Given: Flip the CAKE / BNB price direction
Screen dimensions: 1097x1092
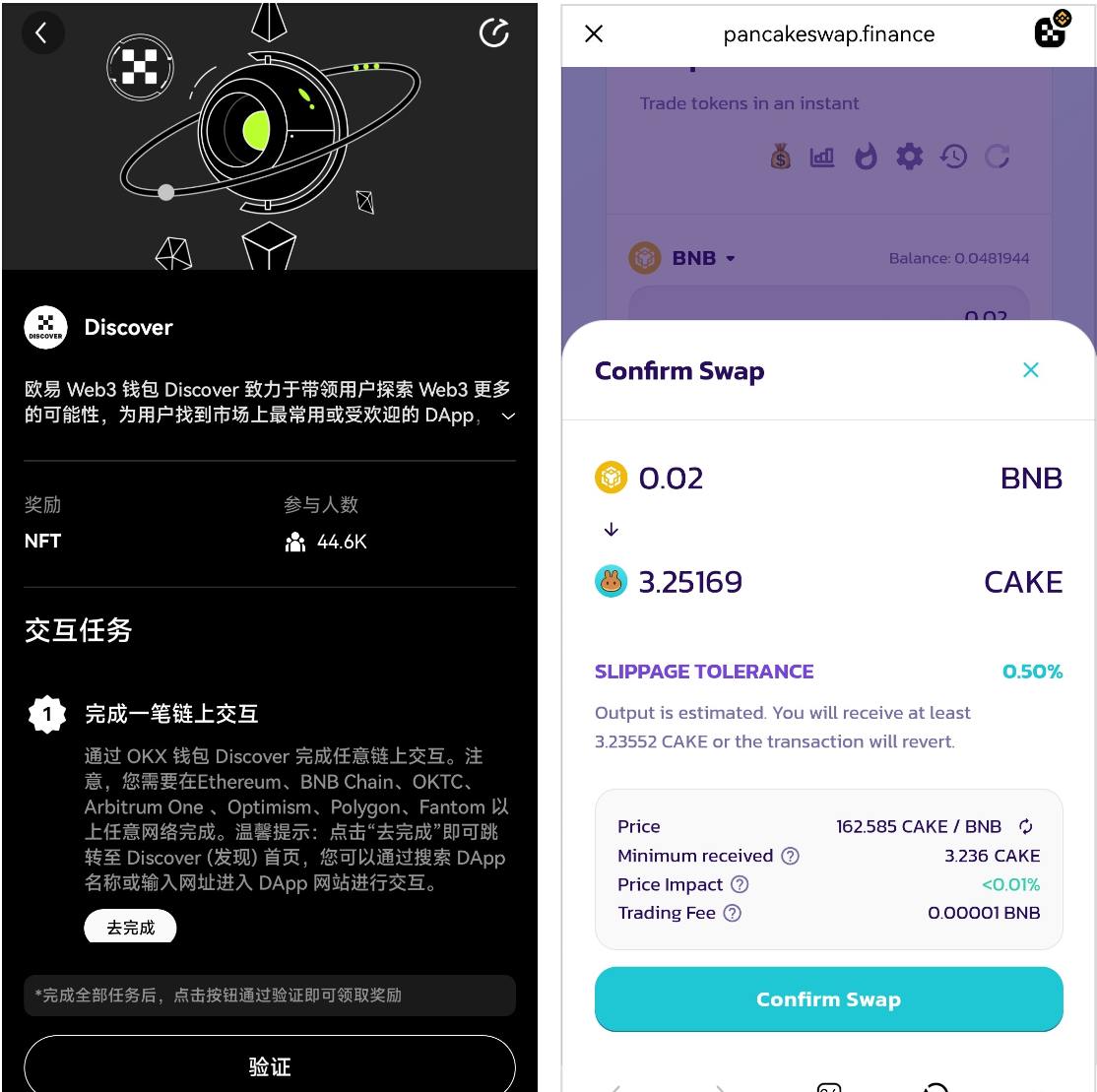Looking at the screenshot, I should [1025, 826].
